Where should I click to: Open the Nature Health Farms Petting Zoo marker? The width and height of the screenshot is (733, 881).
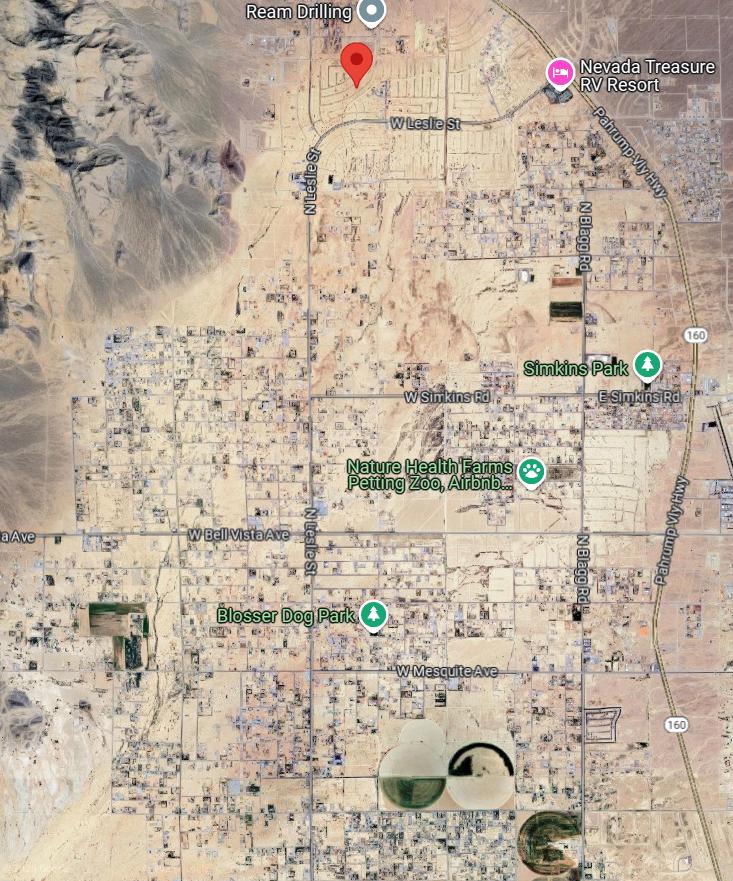tap(531, 471)
